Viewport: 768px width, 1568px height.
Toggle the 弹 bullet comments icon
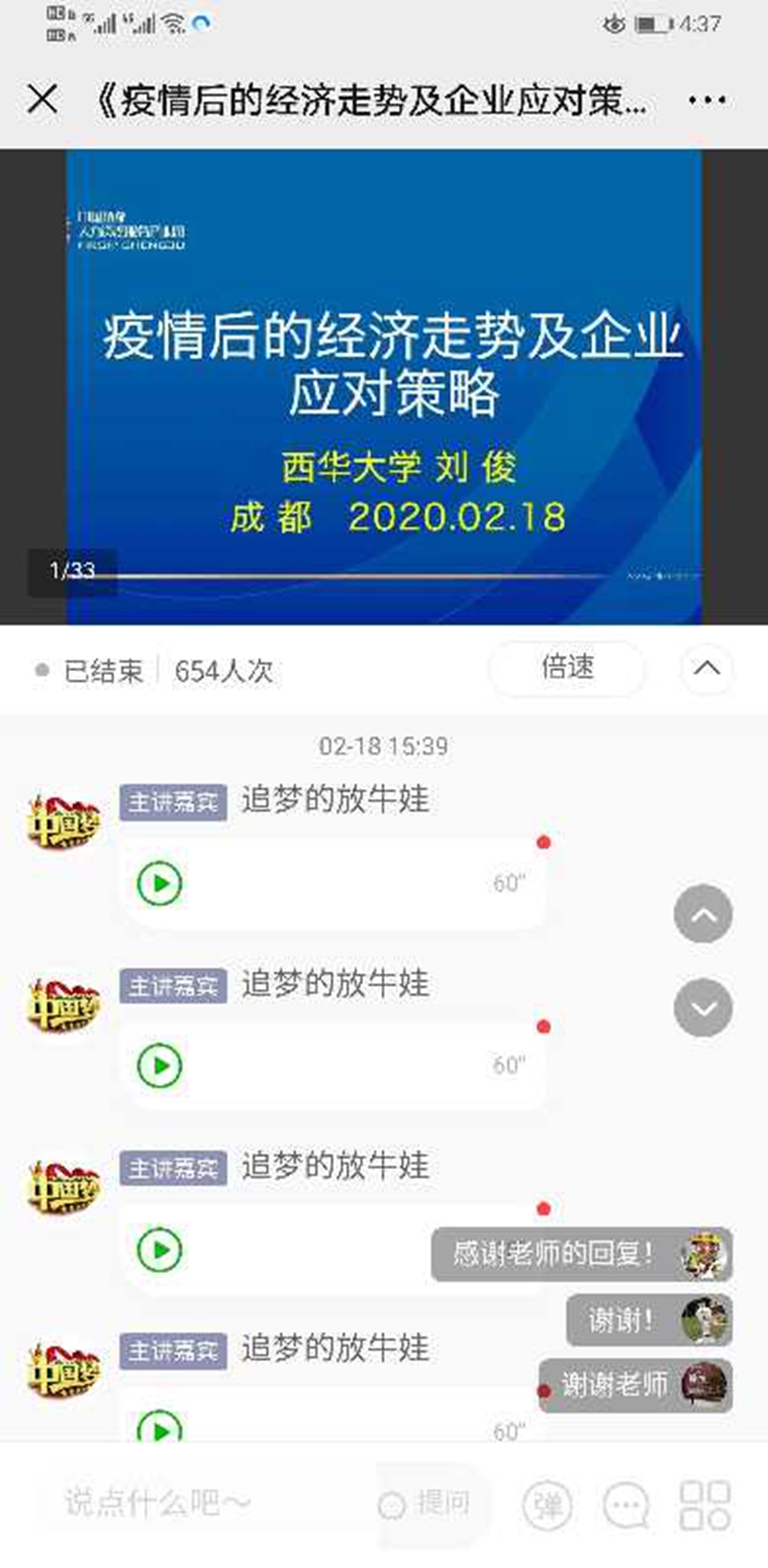[548, 1505]
